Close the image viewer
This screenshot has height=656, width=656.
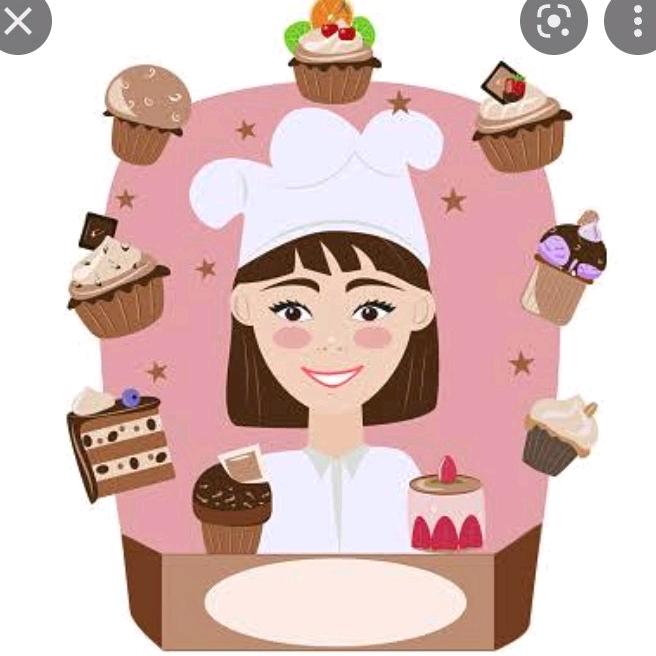(x=19, y=22)
